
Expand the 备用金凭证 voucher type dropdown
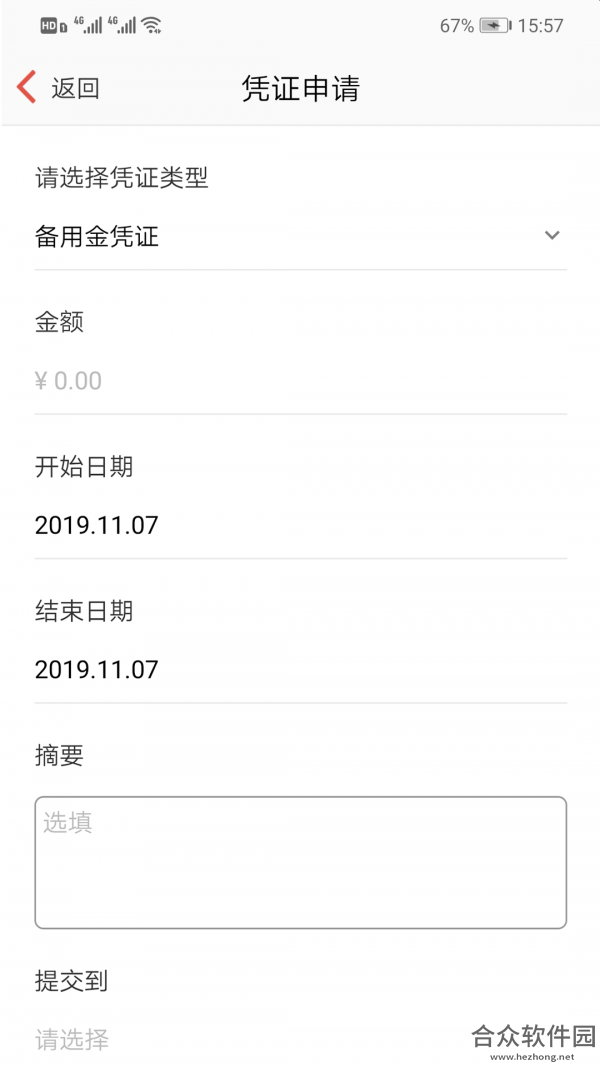[x=300, y=237]
